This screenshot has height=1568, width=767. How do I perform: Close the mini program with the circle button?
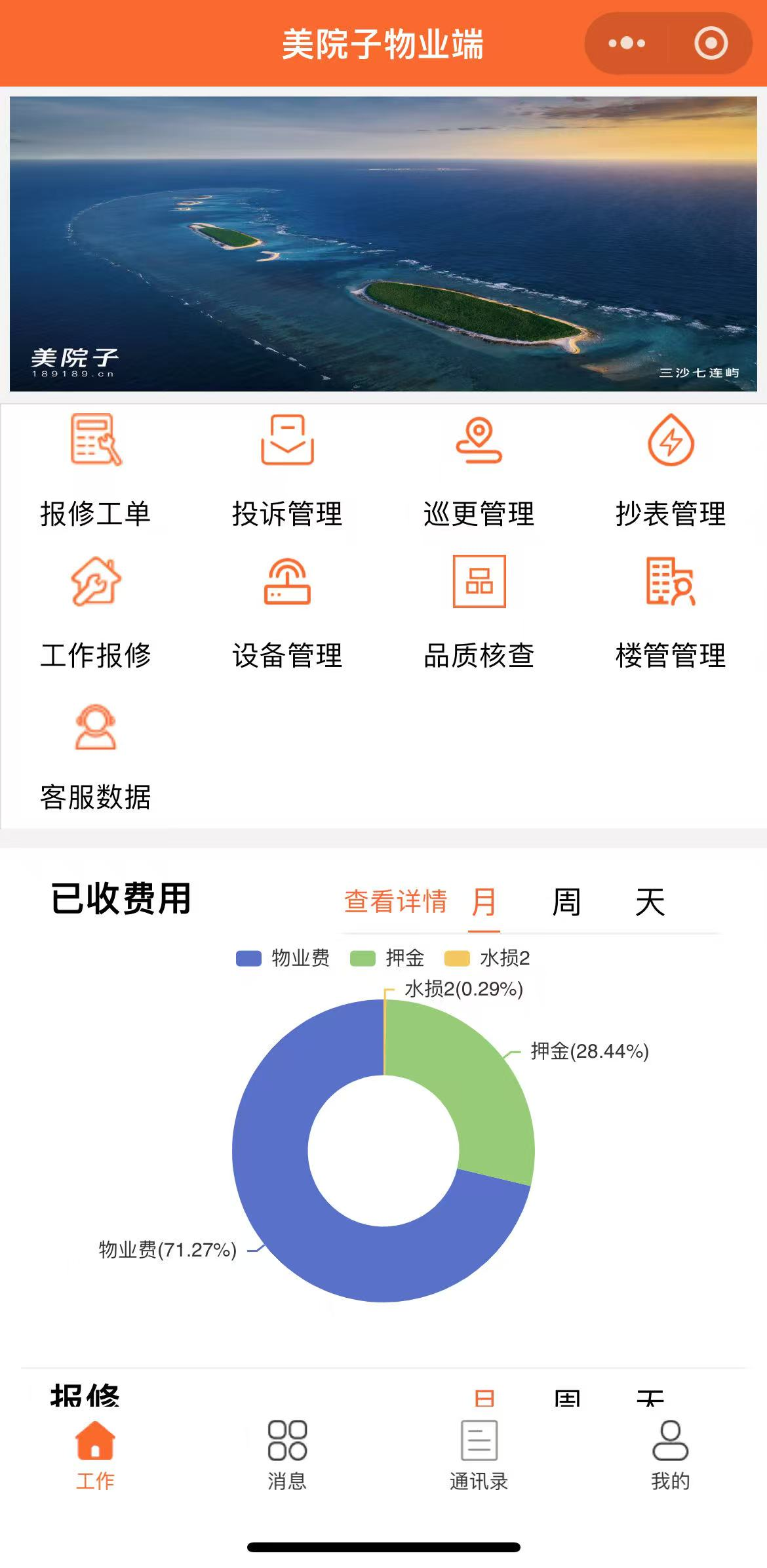(x=711, y=44)
